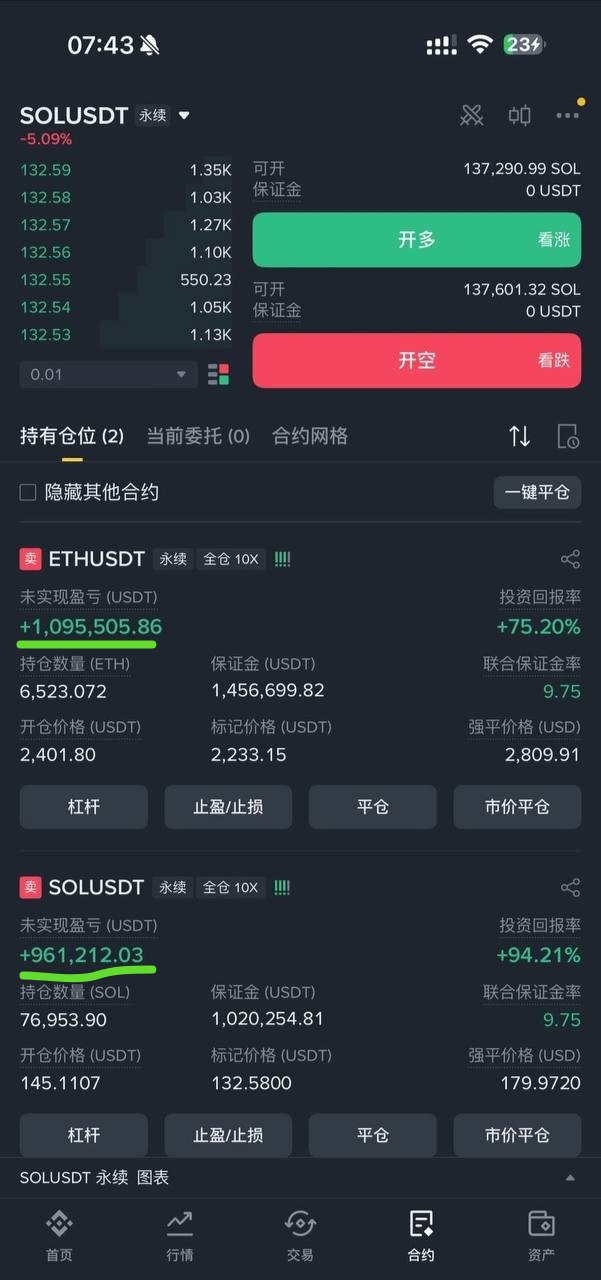601x1280 pixels.
Task: Expand the SOLUSDT 永续 图表 panel
Action: tap(300, 1178)
